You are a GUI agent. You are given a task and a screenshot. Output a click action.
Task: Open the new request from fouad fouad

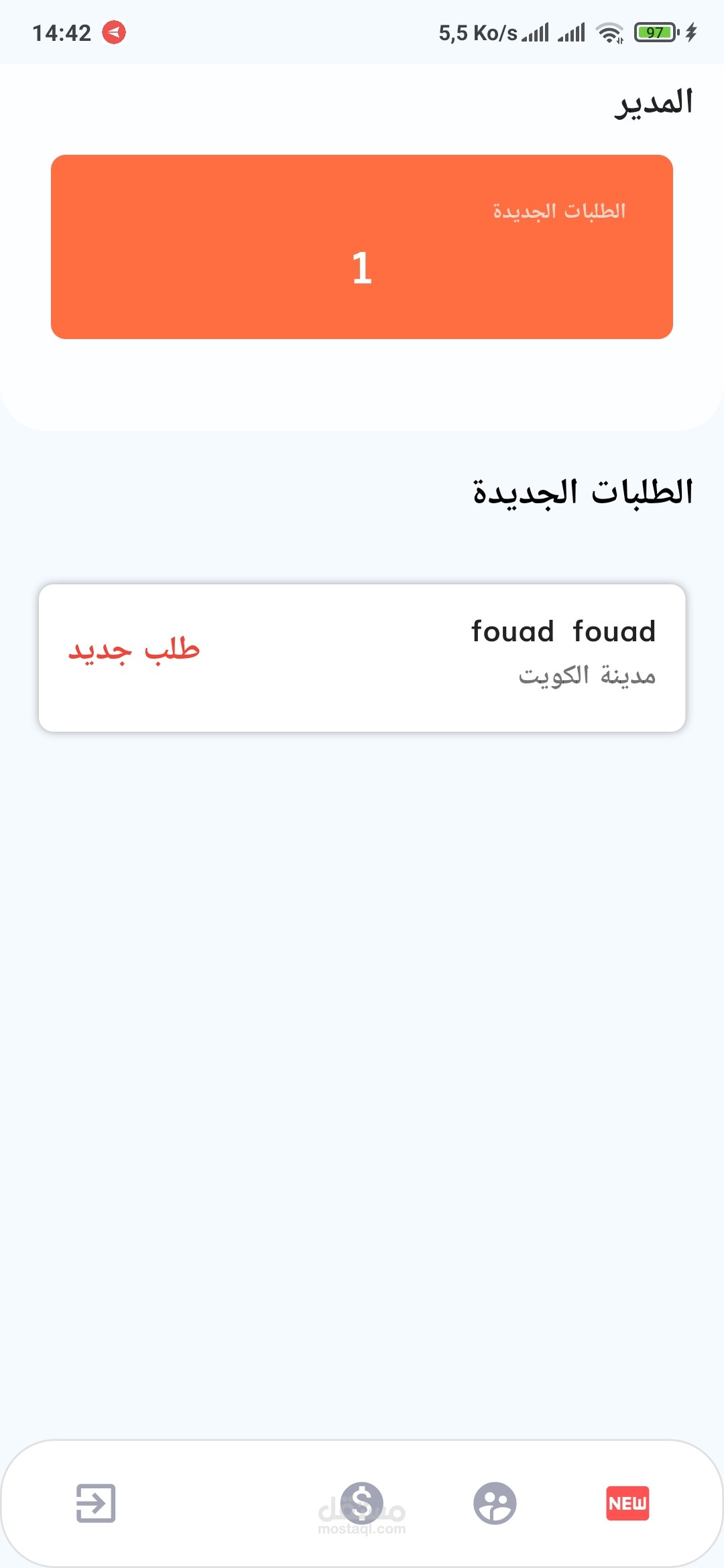(x=362, y=657)
